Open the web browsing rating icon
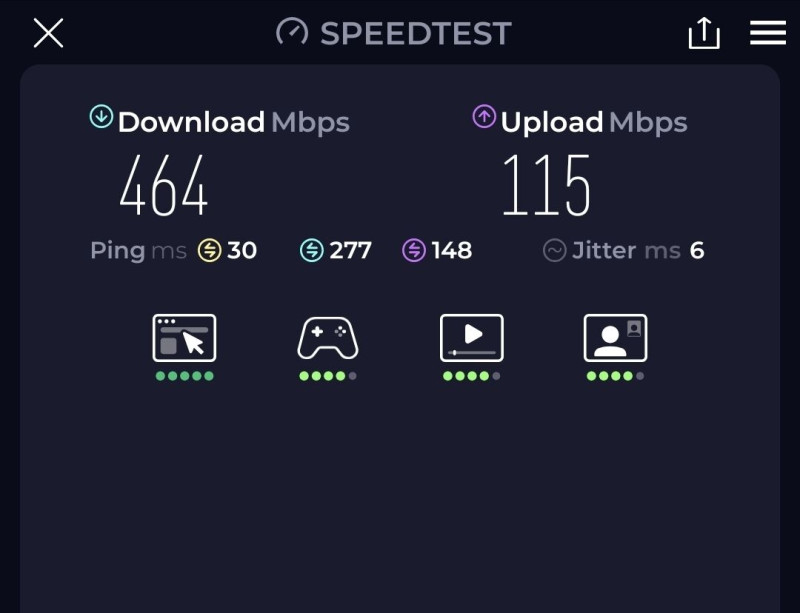The image size is (800, 613). click(184, 338)
